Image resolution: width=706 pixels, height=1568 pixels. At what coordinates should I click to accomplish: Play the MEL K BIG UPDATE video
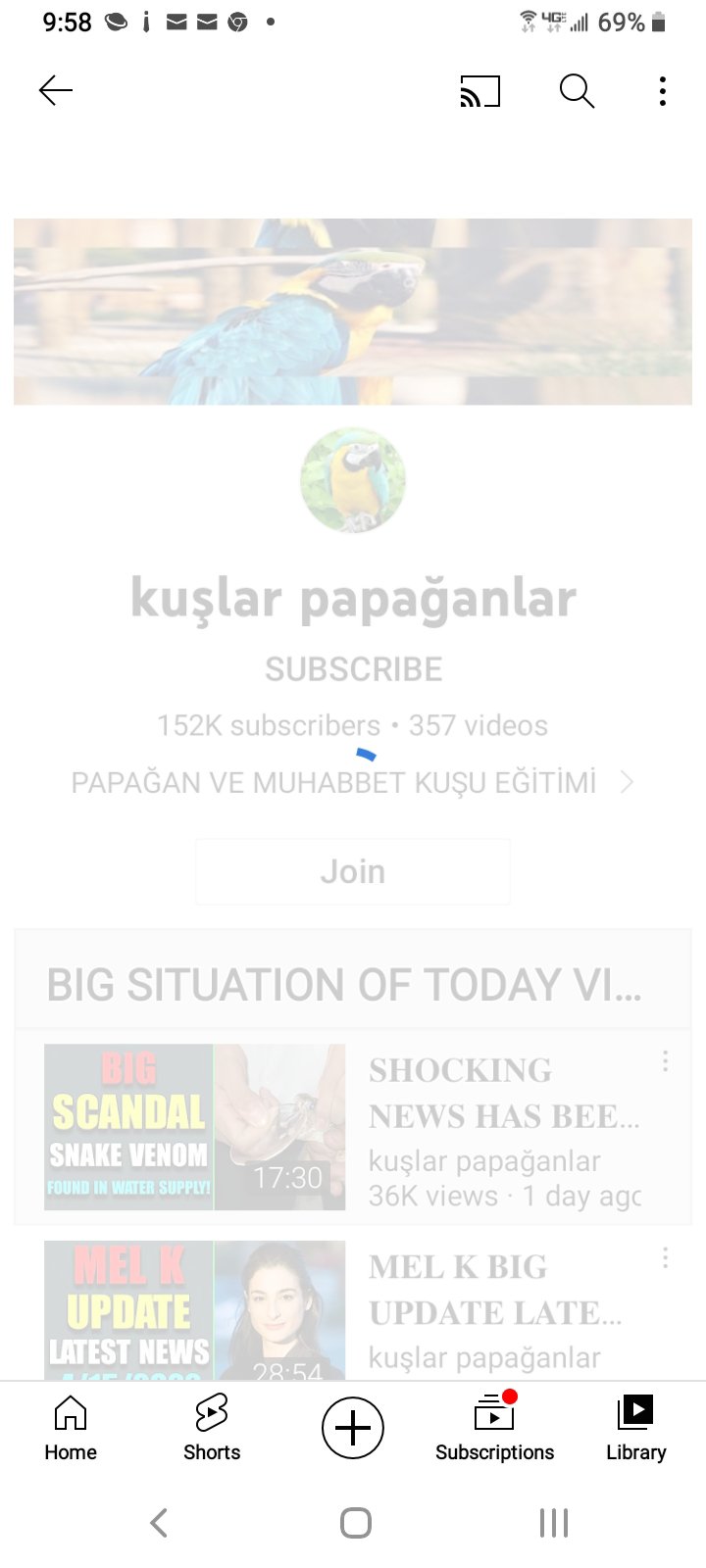point(195,1309)
